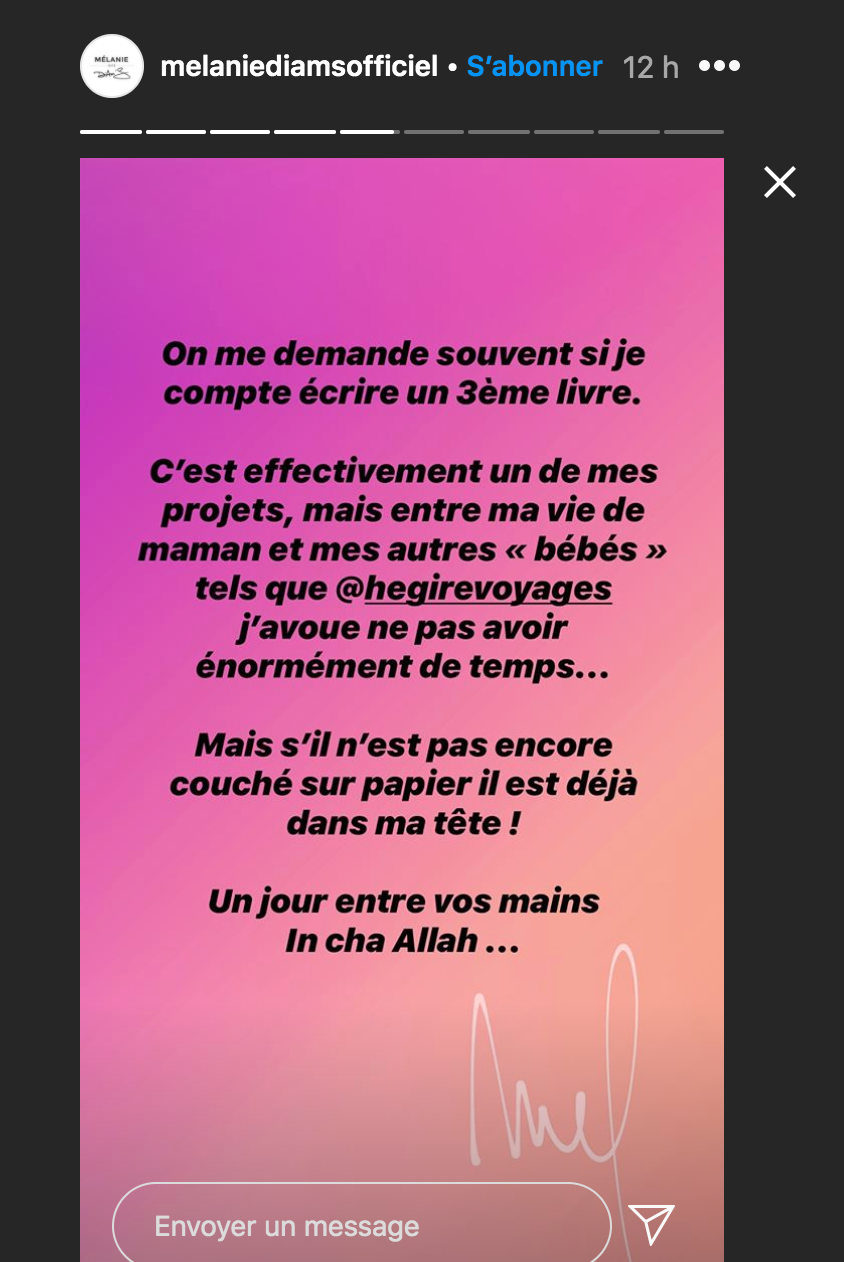
Task: Close the story viewer
Action: point(779,182)
